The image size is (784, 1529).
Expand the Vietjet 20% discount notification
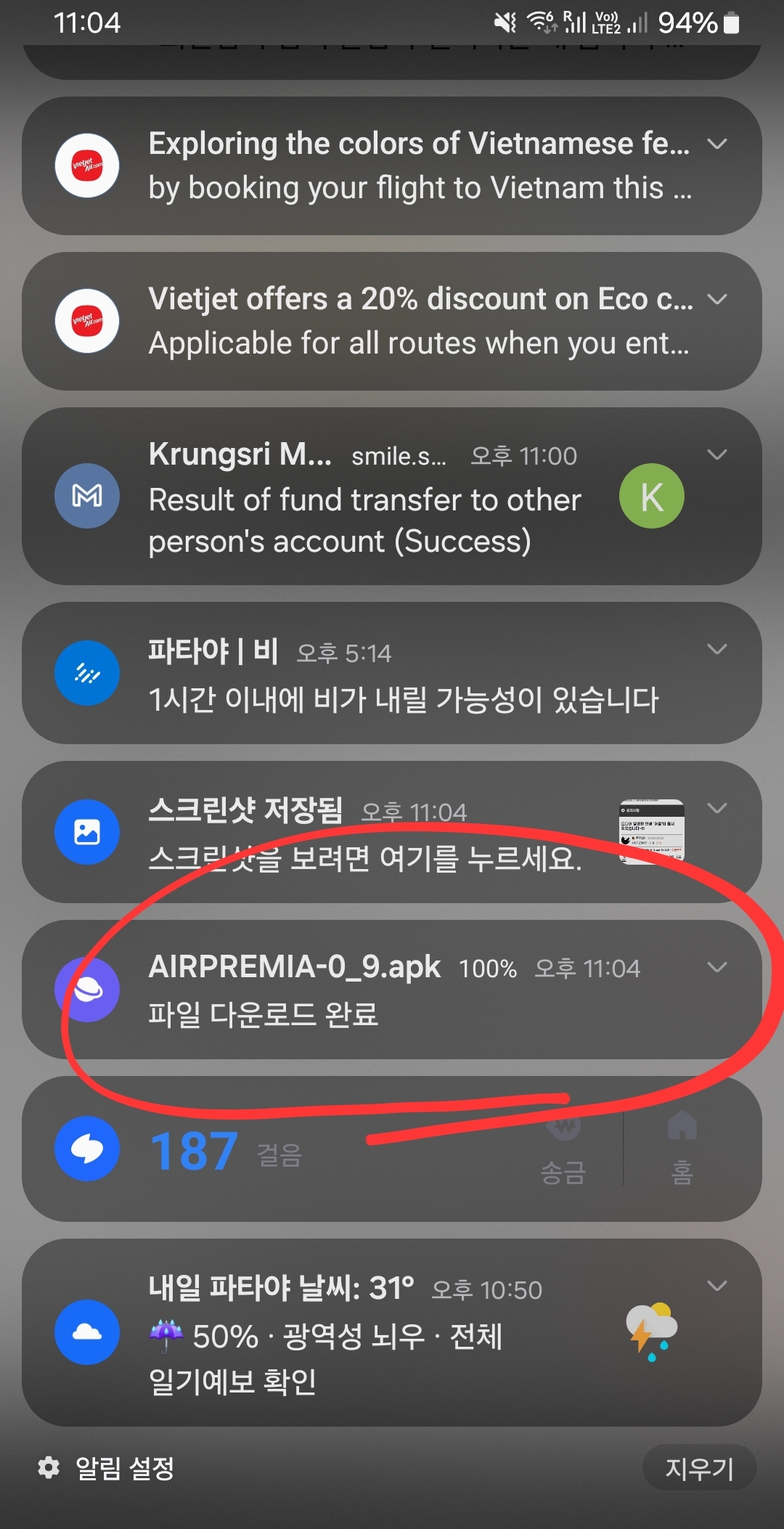tap(716, 299)
